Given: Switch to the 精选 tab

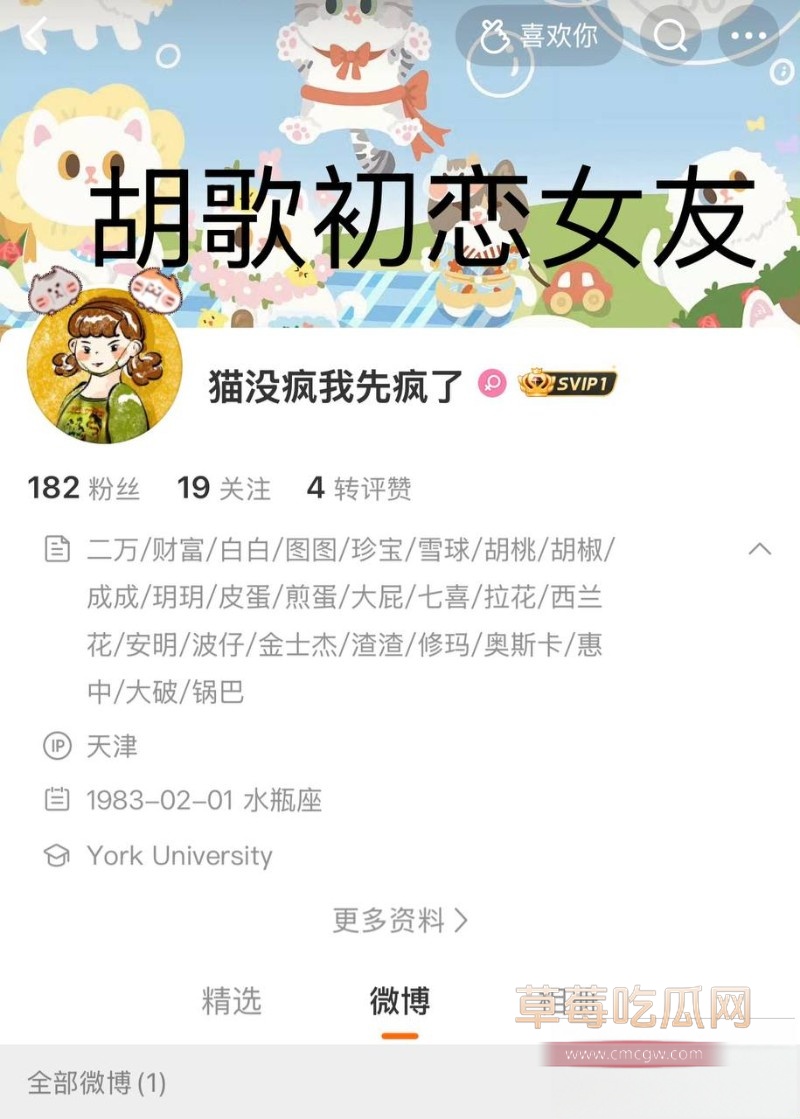Looking at the screenshot, I should click(231, 1000).
